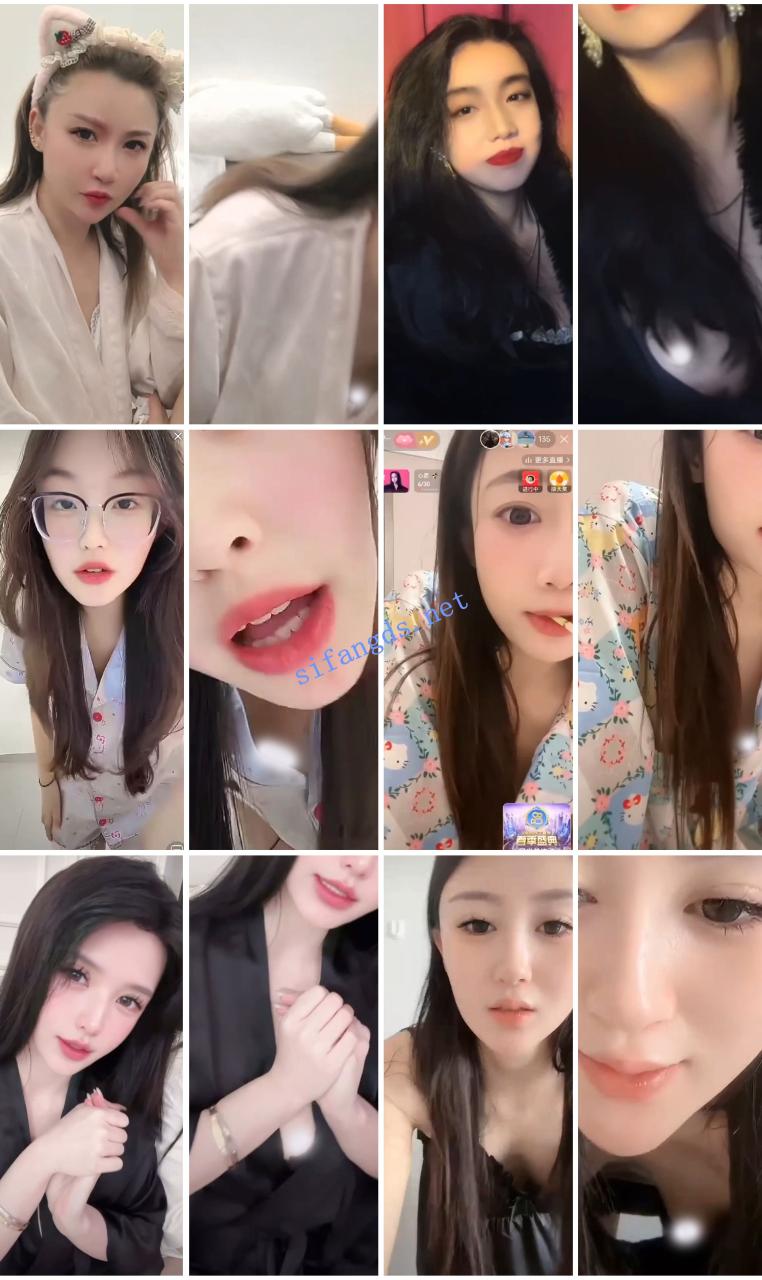The image size is (762, 1280).
Task: Click the third viewer avatar next to 135
Action: pos(524,440)
